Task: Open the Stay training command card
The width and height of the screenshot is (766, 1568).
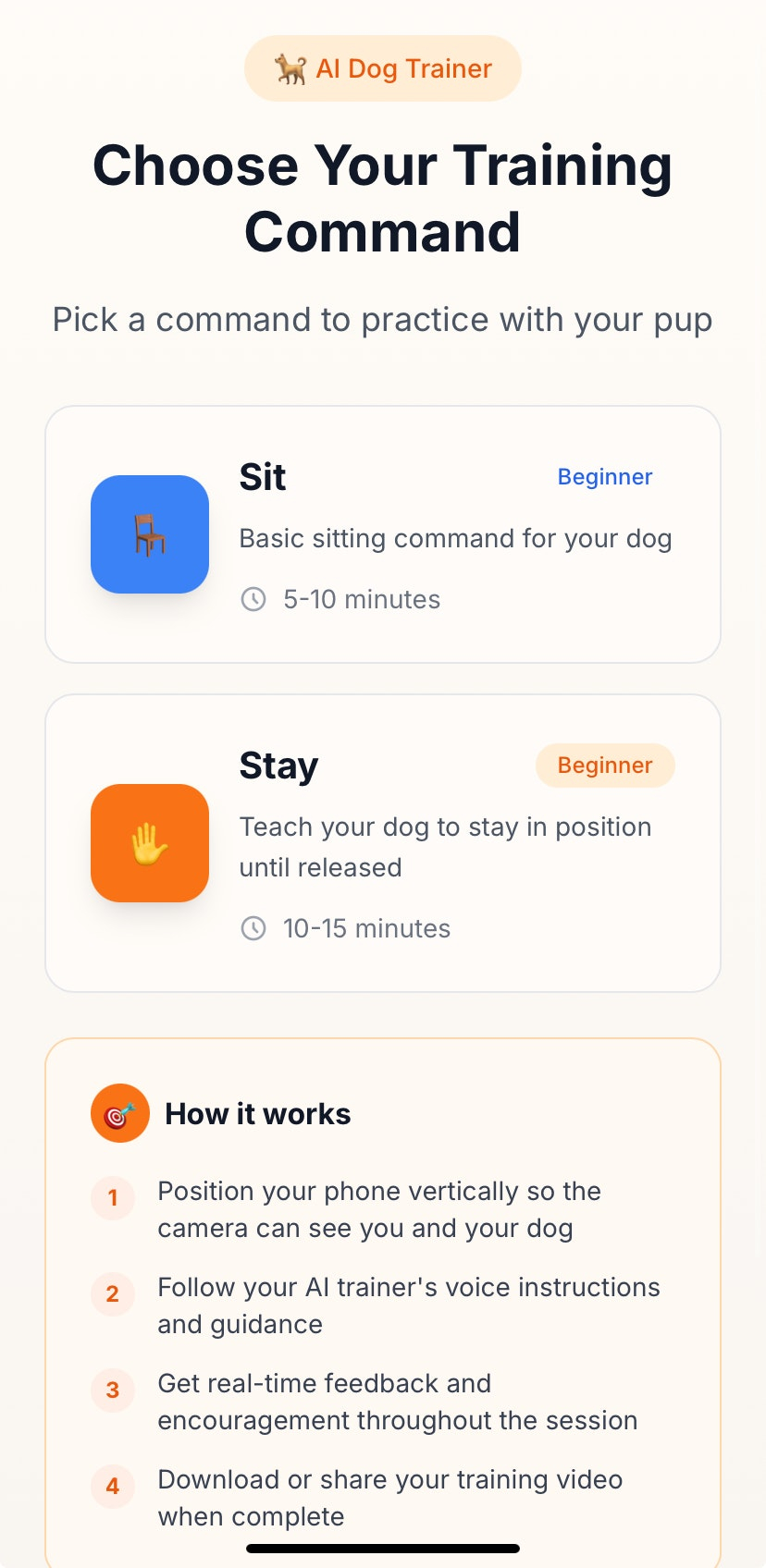Action: [383, 843]
